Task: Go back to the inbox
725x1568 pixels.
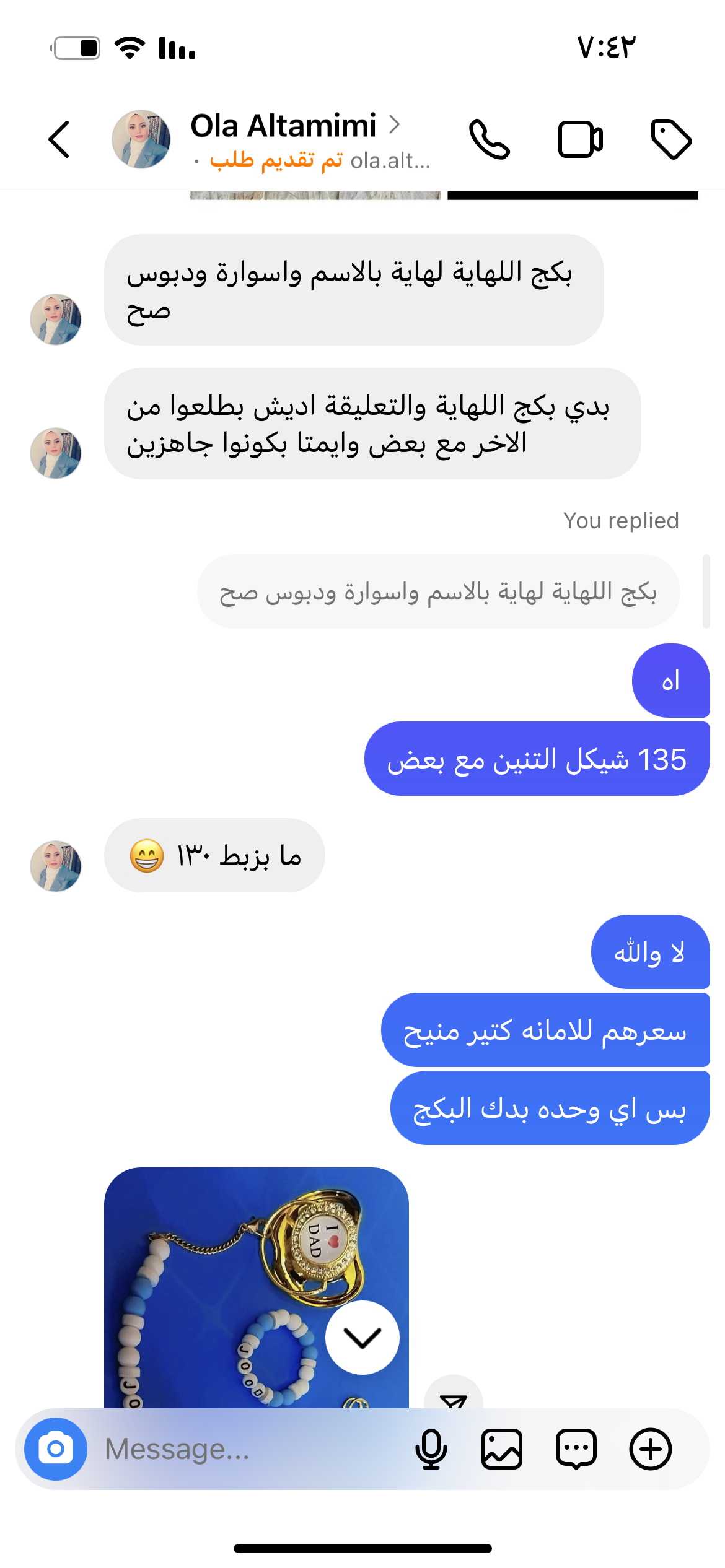Action: [59, 139]
